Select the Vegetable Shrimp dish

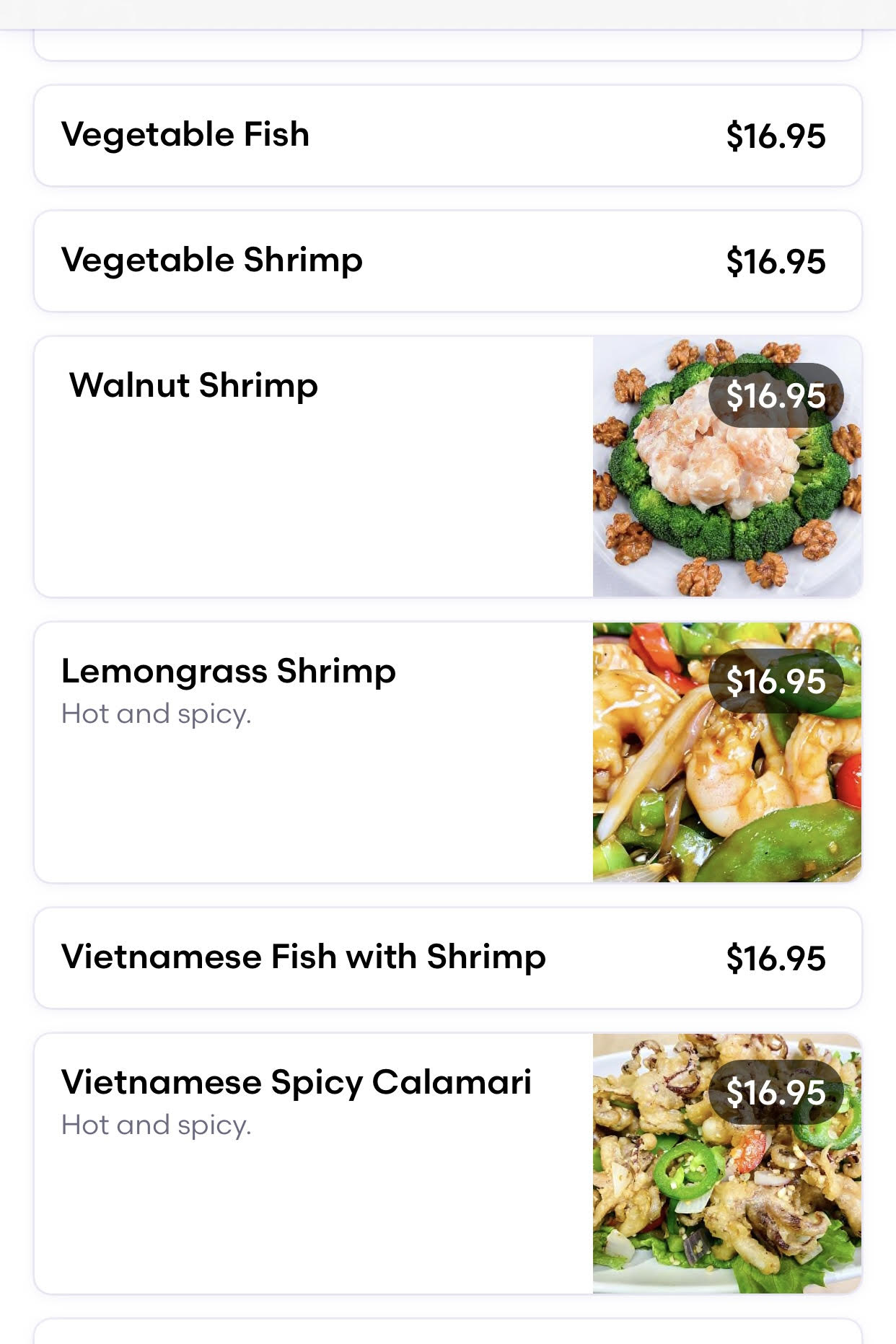coord(447,261)
